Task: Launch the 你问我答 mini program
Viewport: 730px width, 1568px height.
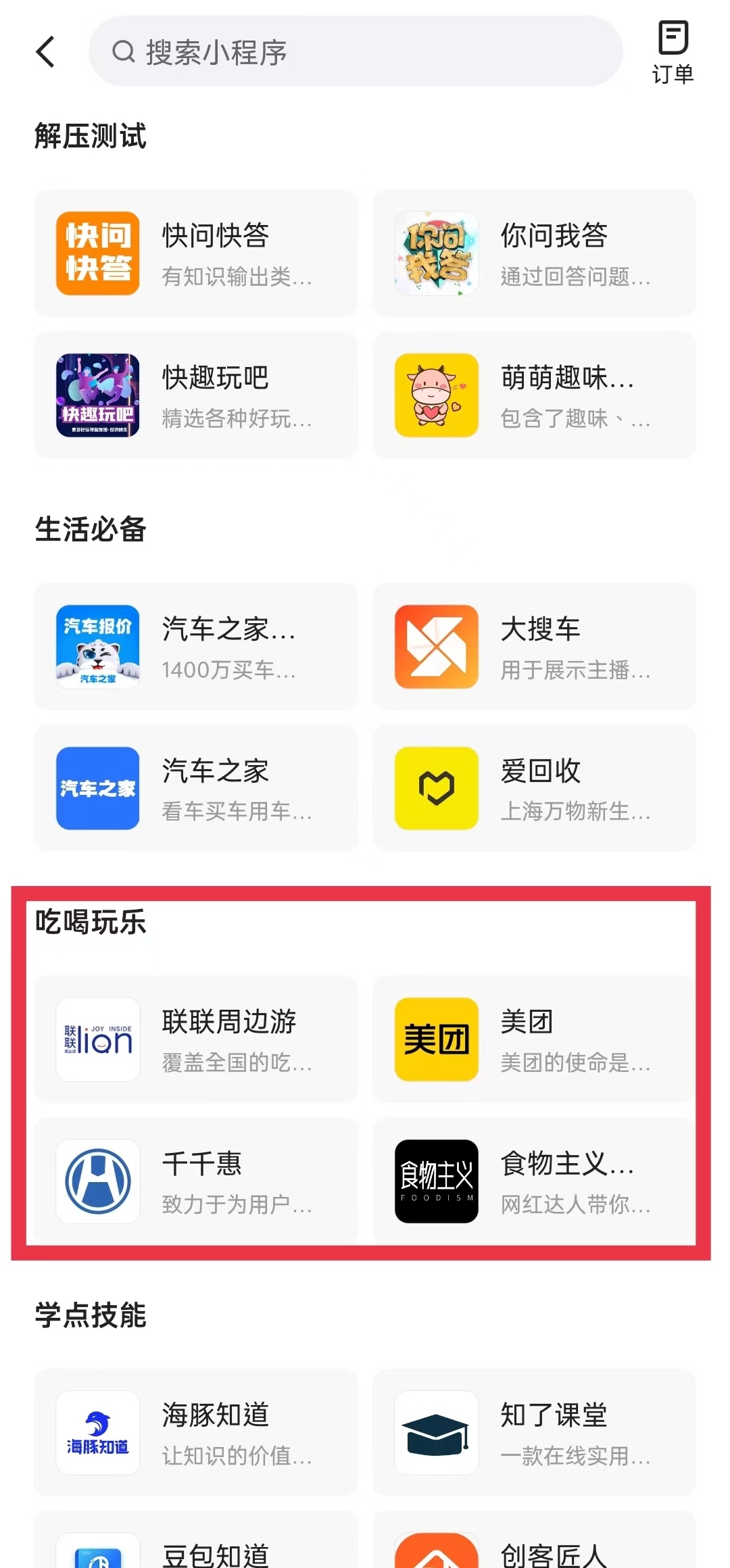Action: coord(534,253)
